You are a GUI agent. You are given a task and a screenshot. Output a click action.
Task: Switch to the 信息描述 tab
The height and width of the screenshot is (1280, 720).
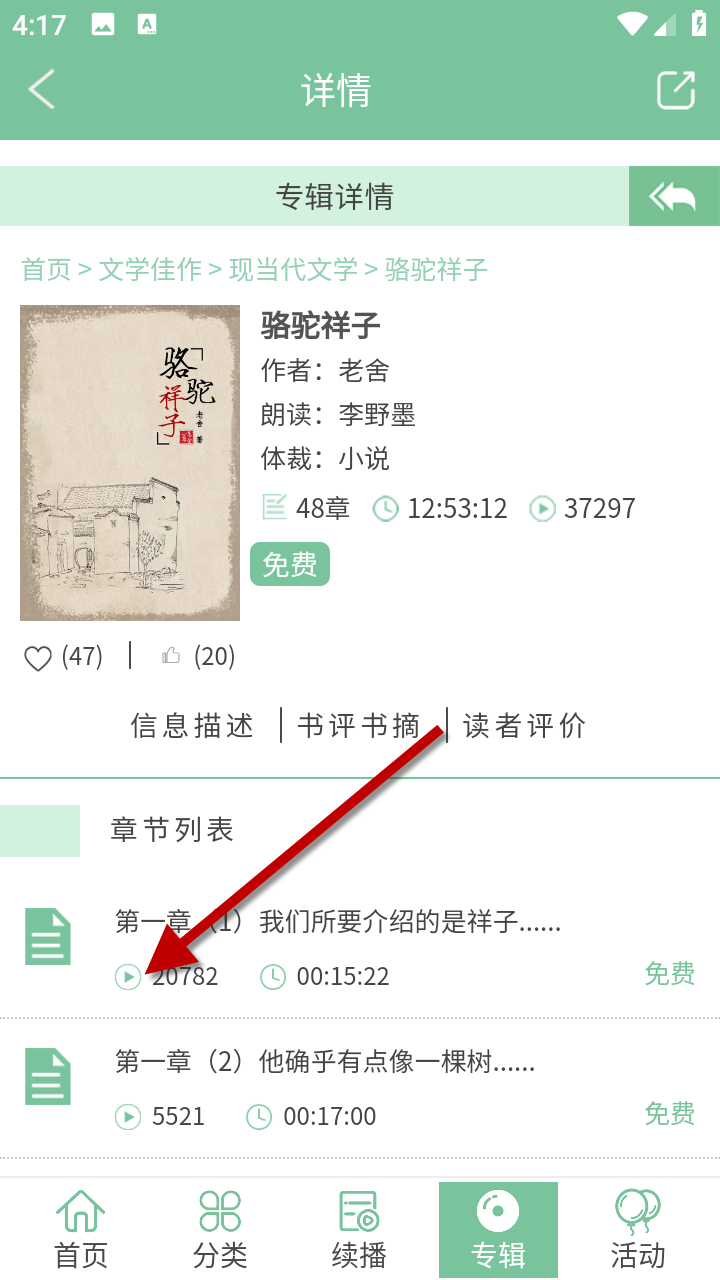tap(192, 726)
